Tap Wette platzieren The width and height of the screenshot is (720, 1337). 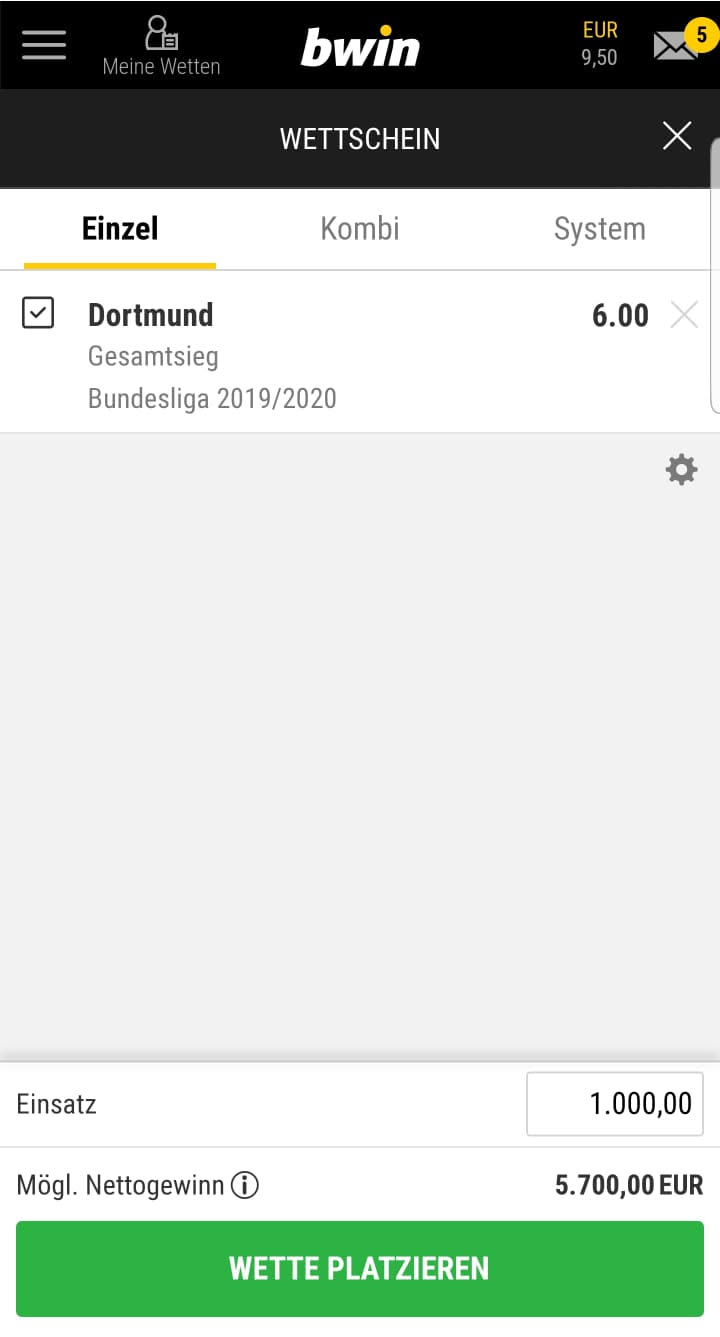pos(360,1269)
